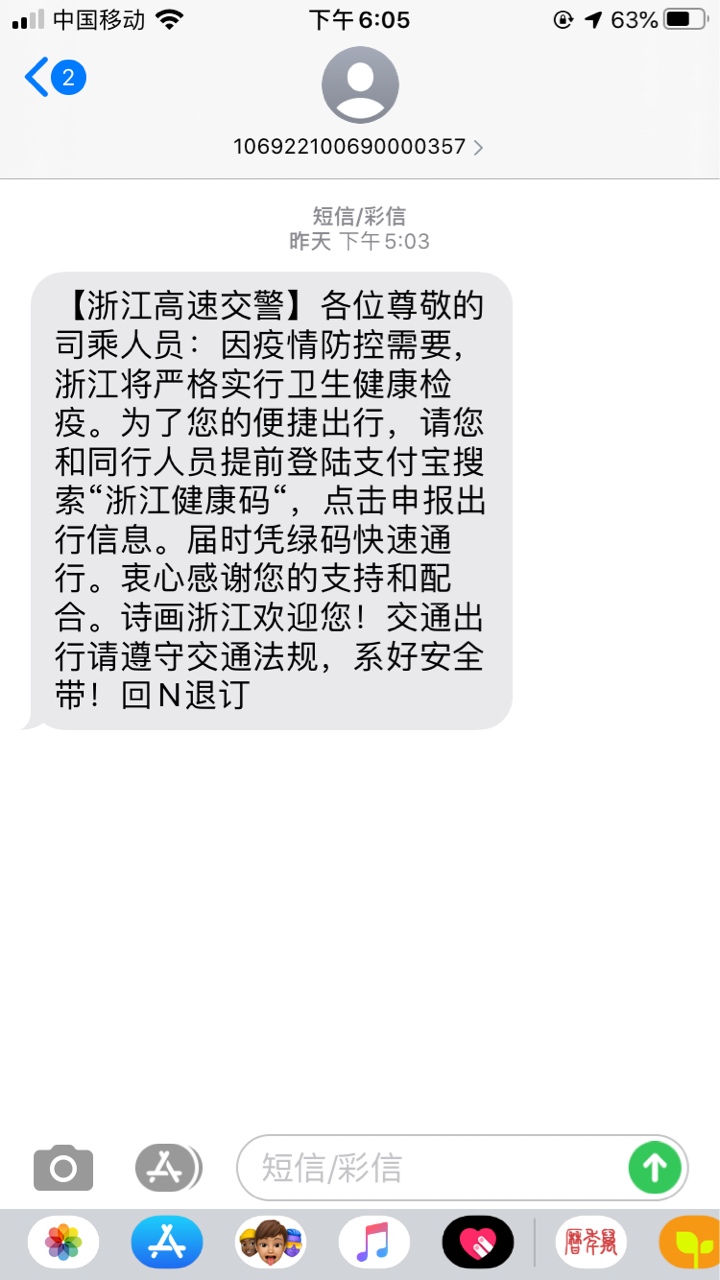Open the Music app in the iMessage bar

point(374,1243)
